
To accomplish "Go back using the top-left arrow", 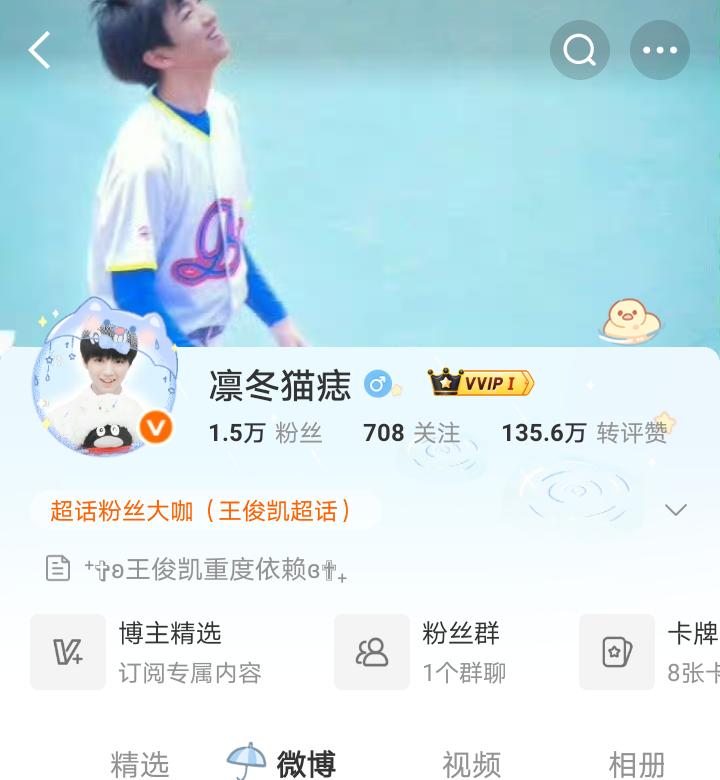I will click(40, 50).
